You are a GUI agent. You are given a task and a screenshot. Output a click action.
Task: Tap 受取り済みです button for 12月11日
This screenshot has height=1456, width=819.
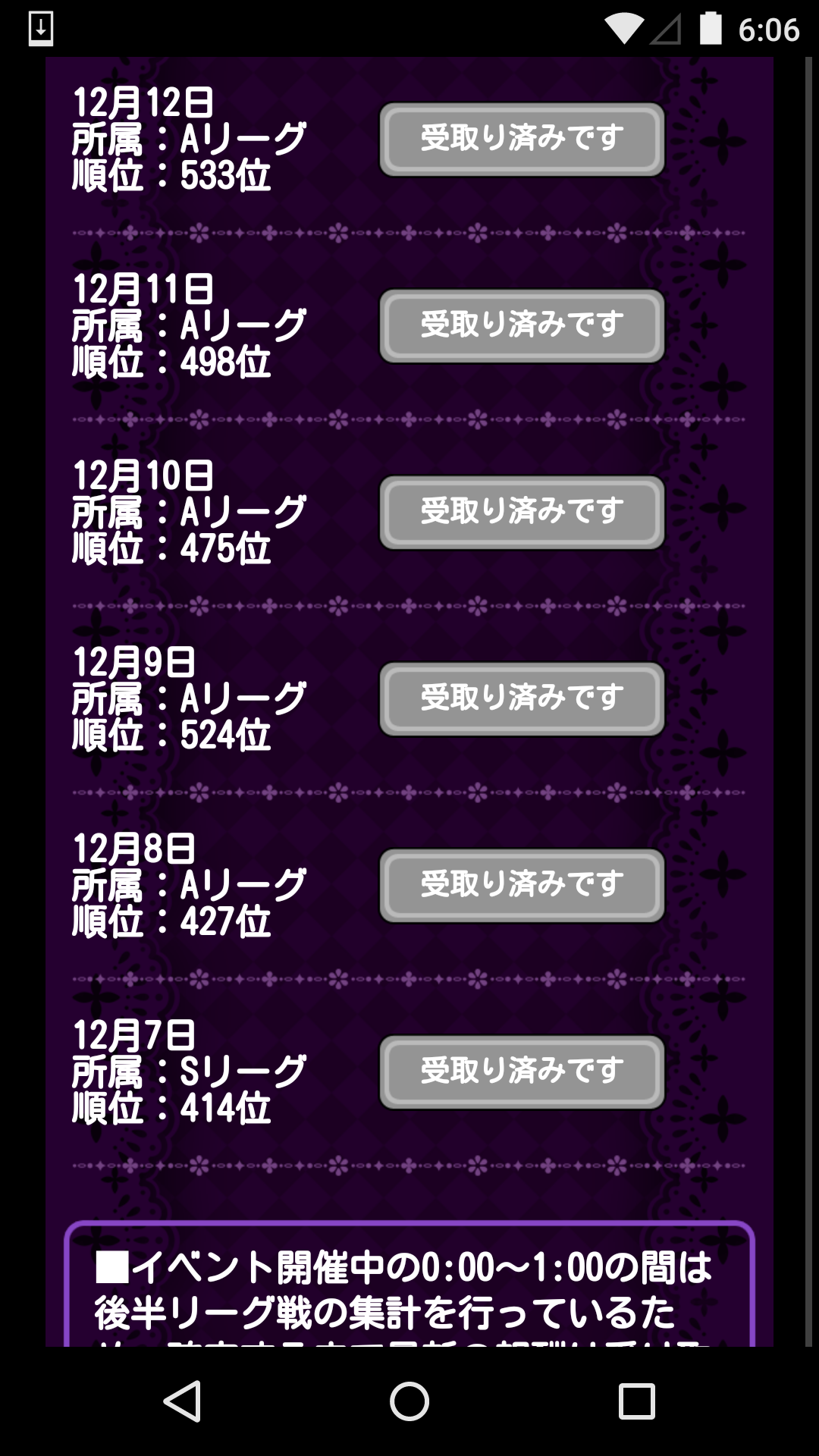pyautogui.click(x=522, y=326)
